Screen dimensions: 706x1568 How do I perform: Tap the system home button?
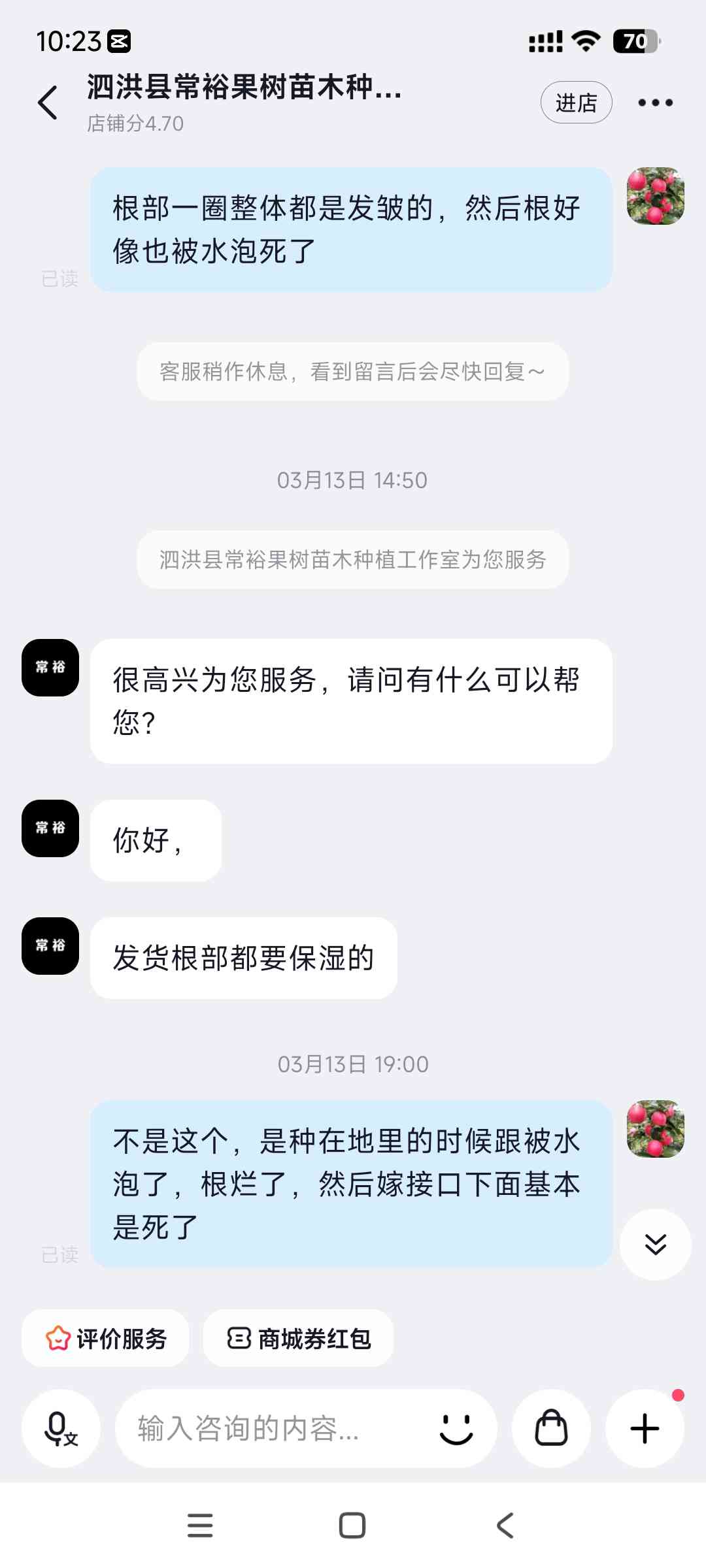(x=352, y=1526)
